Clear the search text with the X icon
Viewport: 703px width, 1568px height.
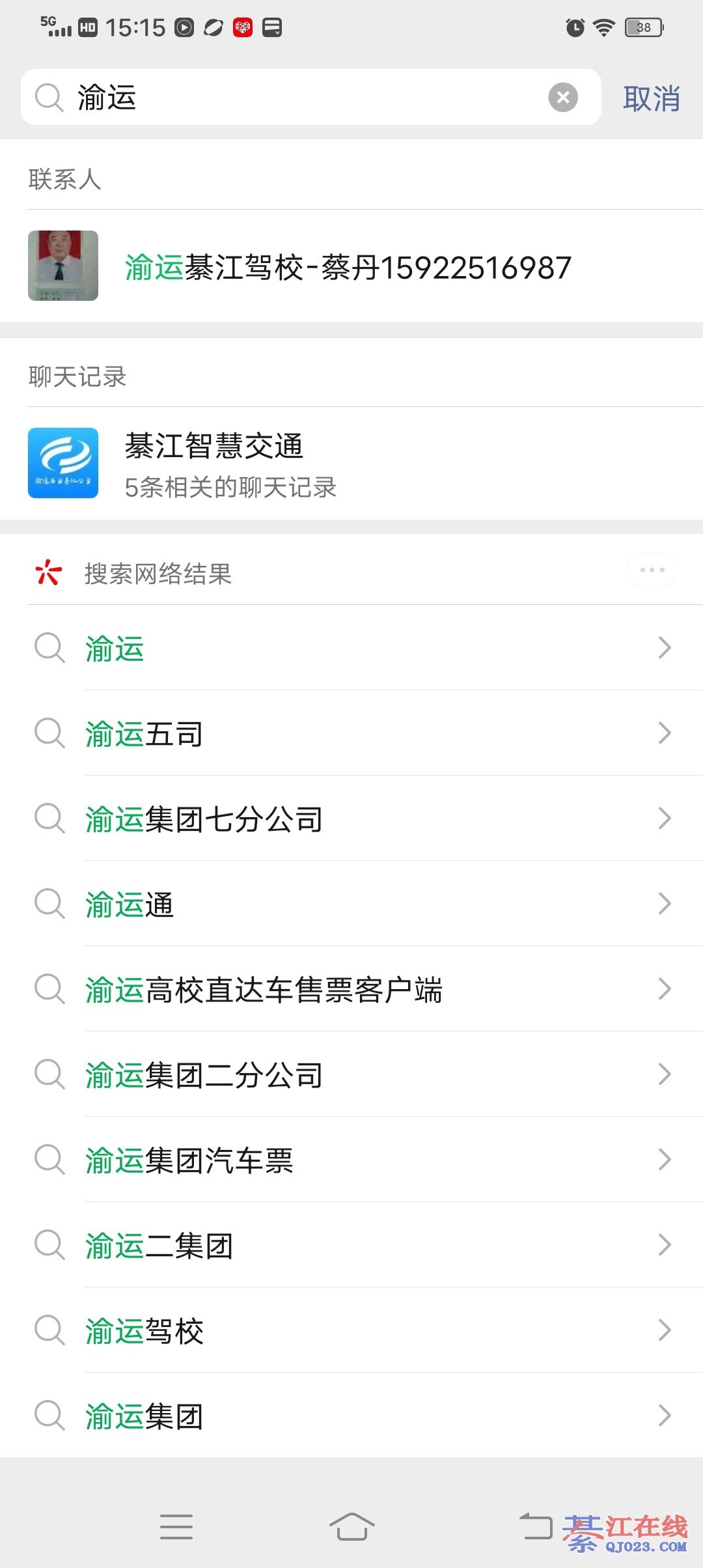[x=563, y=98]
